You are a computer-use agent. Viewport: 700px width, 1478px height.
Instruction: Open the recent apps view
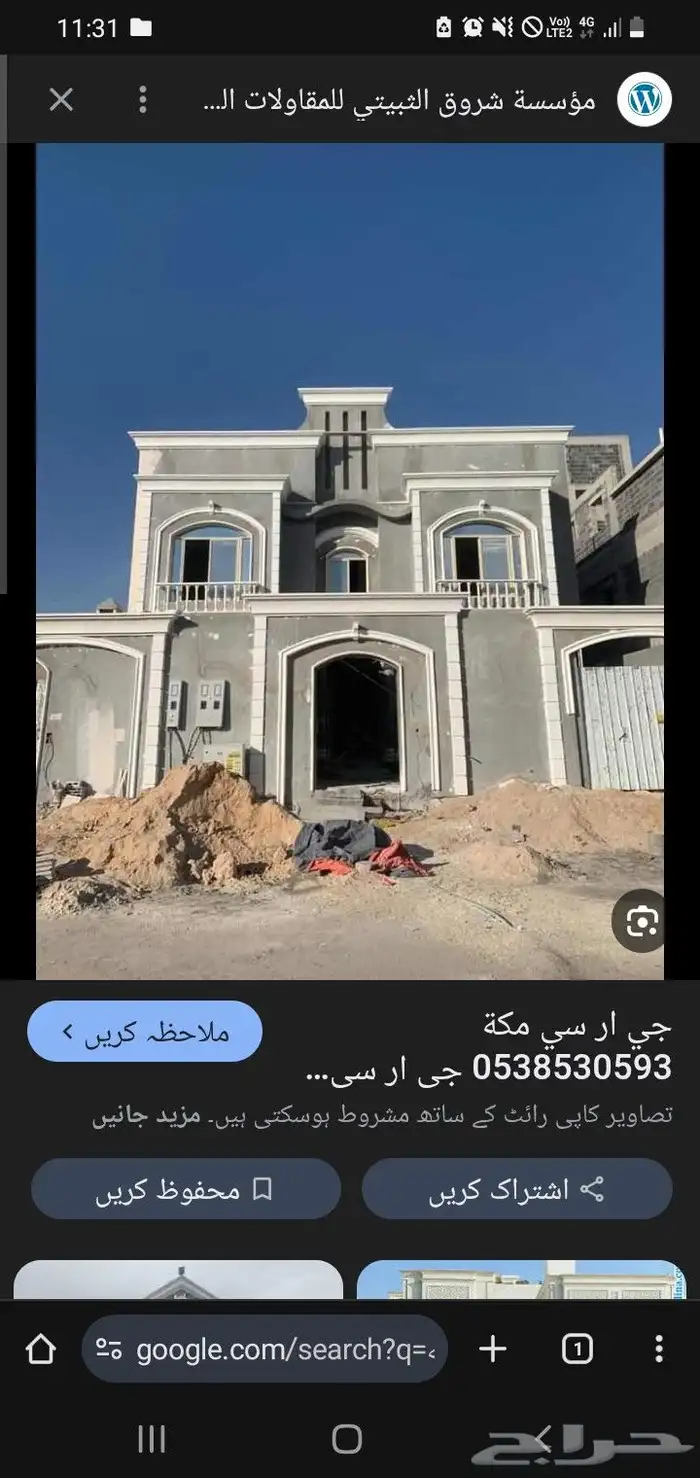pyautogui.click(x=151, y=1439)
